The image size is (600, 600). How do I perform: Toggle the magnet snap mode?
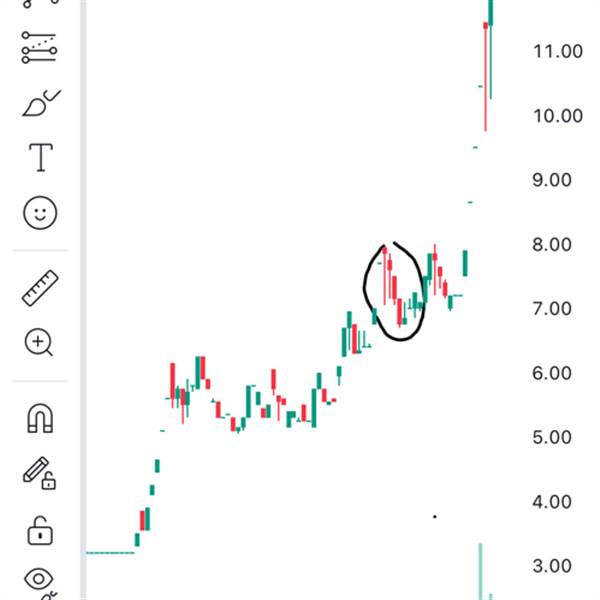pos(40,418)
